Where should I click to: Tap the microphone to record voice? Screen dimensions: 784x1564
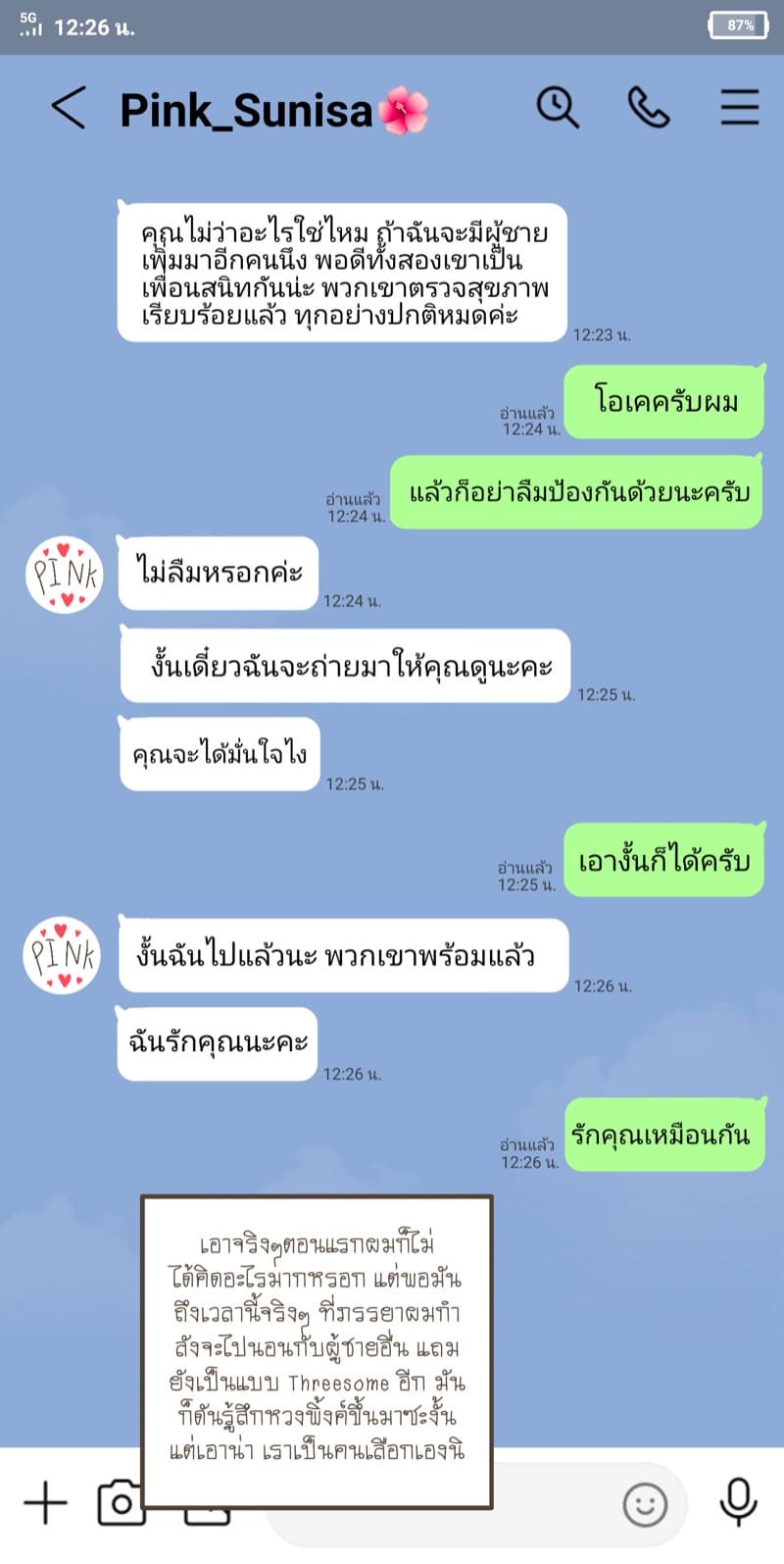pyautogui.click(x=739, y=1503)
